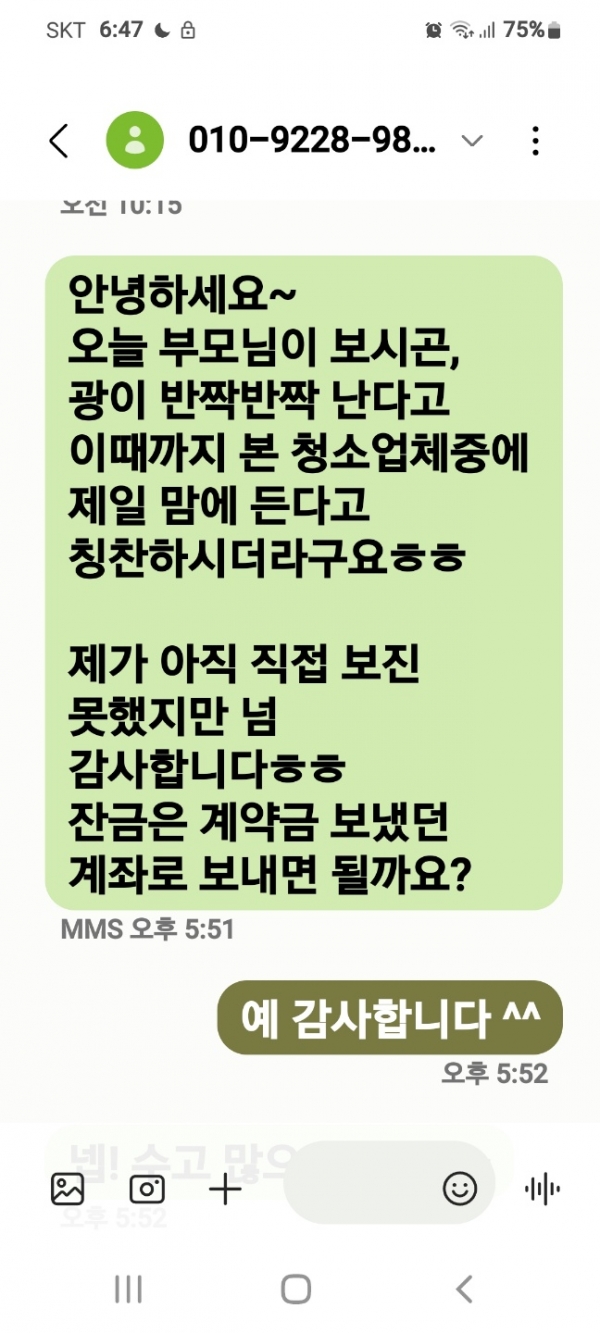Image resolution: width=600 pixels, height=1333 pixels.
Task: Tap the plus attachment button
Action: click(x=225, y=1189)
